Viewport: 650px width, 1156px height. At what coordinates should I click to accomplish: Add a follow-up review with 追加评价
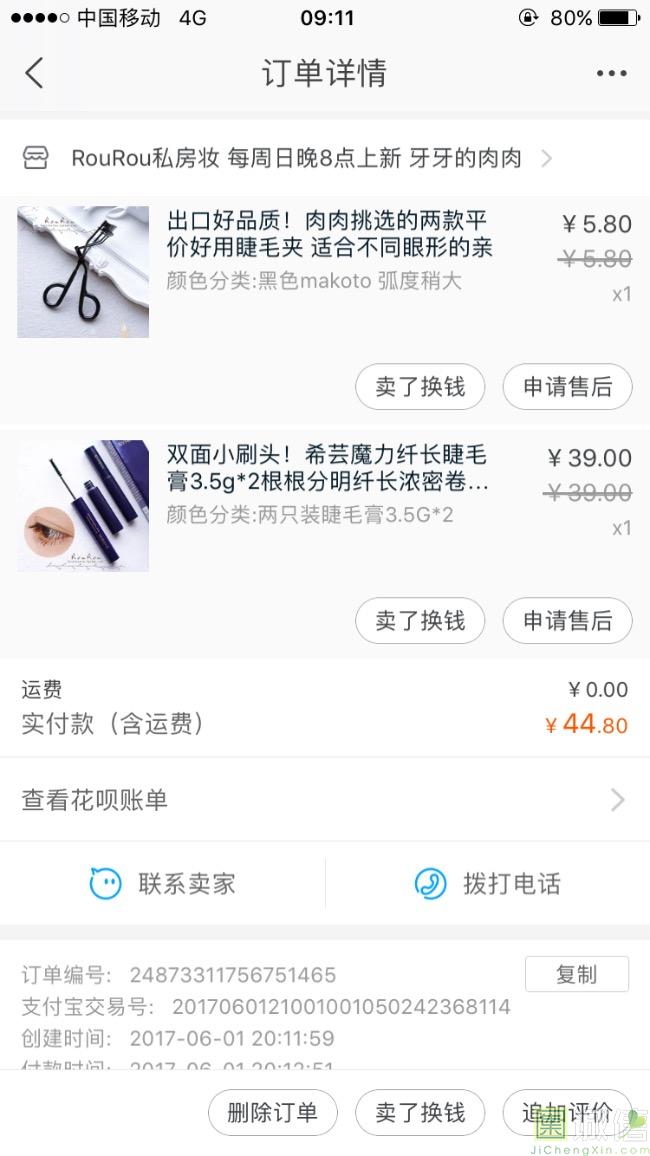point(567,1112)
